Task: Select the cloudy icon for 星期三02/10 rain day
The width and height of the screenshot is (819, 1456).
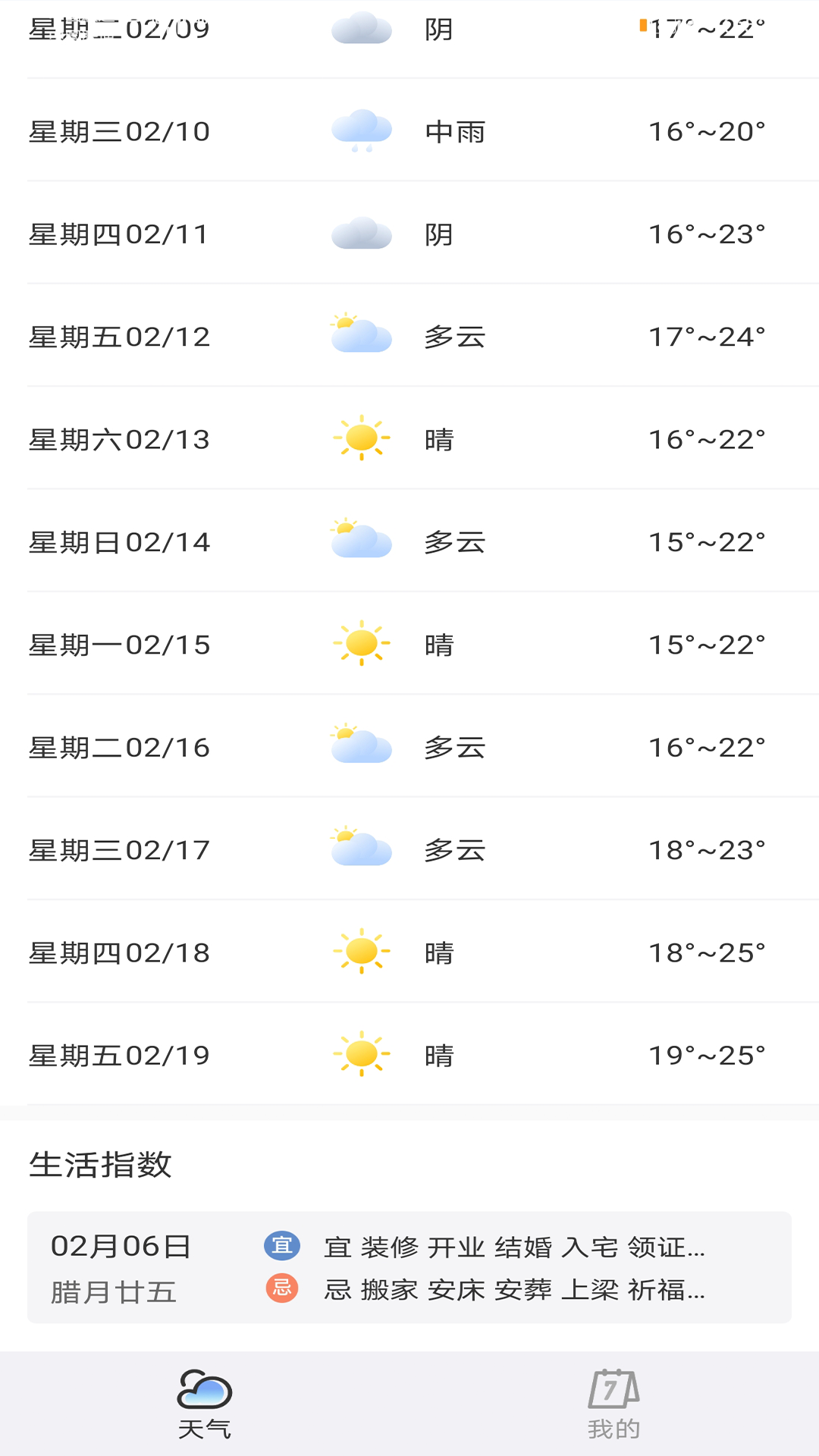Action: tap(362, 130)
